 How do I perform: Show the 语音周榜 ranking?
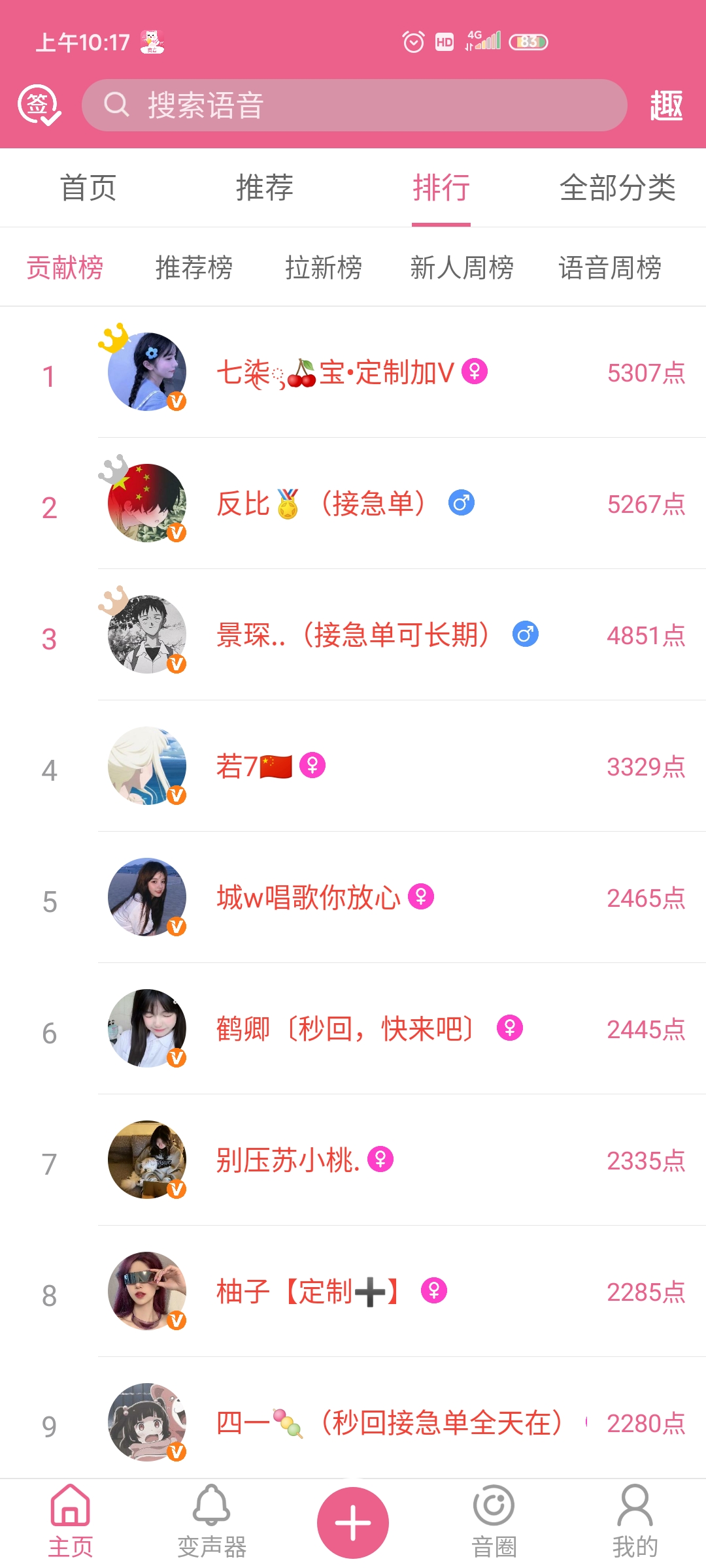click(x=610, y=268)
